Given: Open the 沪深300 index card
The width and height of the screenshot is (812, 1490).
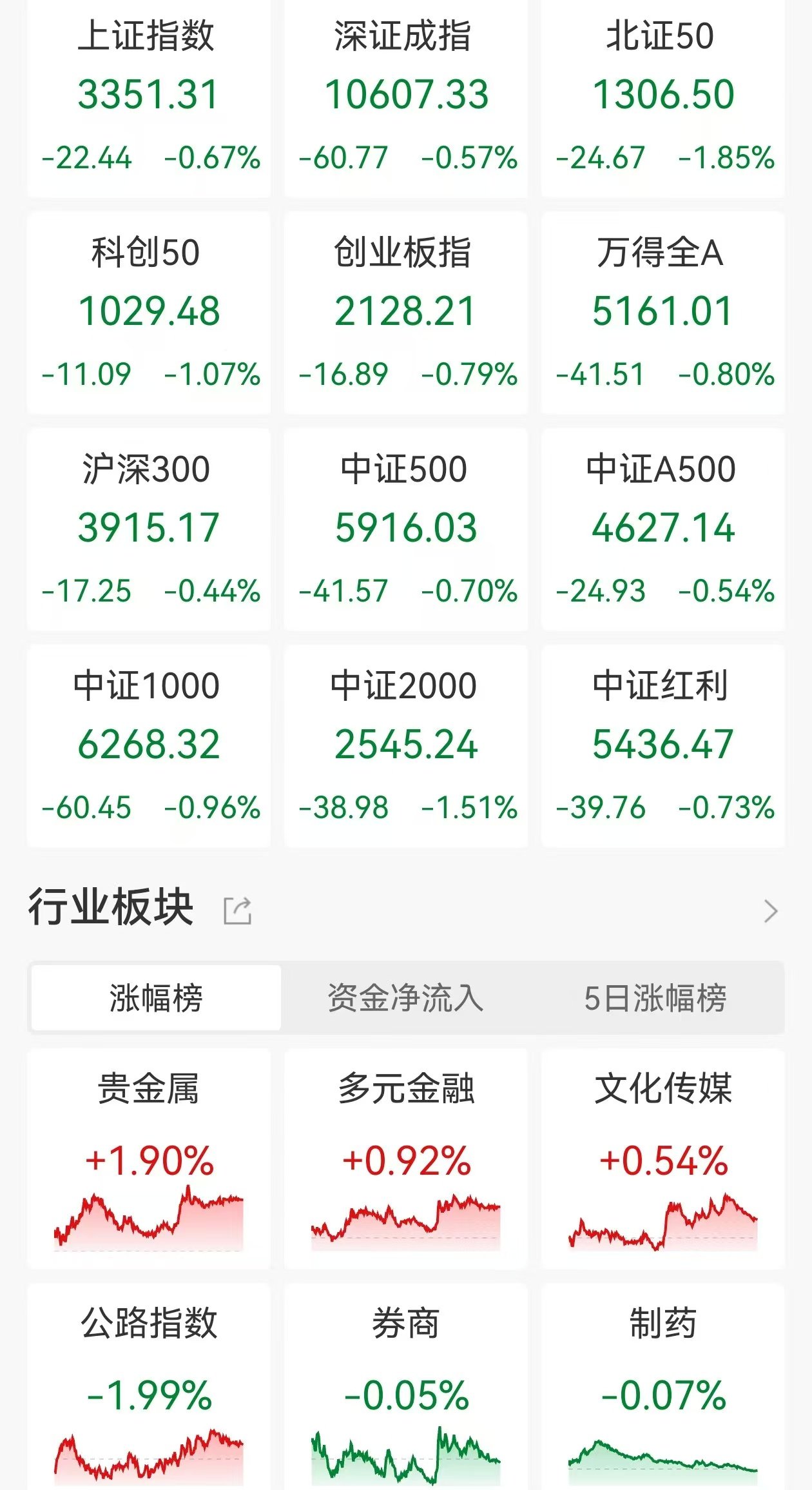Looking at the screenshot, I should pyautogui.click(x=149, y=529).
